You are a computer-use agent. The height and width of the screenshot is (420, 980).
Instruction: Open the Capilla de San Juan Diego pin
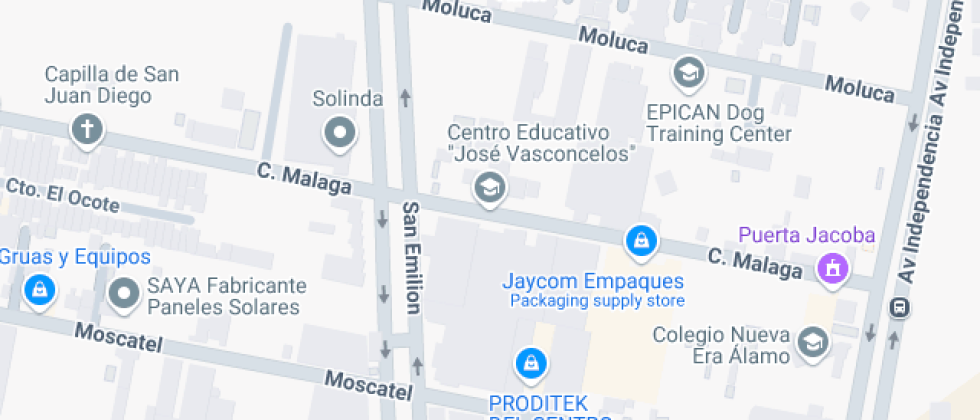coord(87,129)
